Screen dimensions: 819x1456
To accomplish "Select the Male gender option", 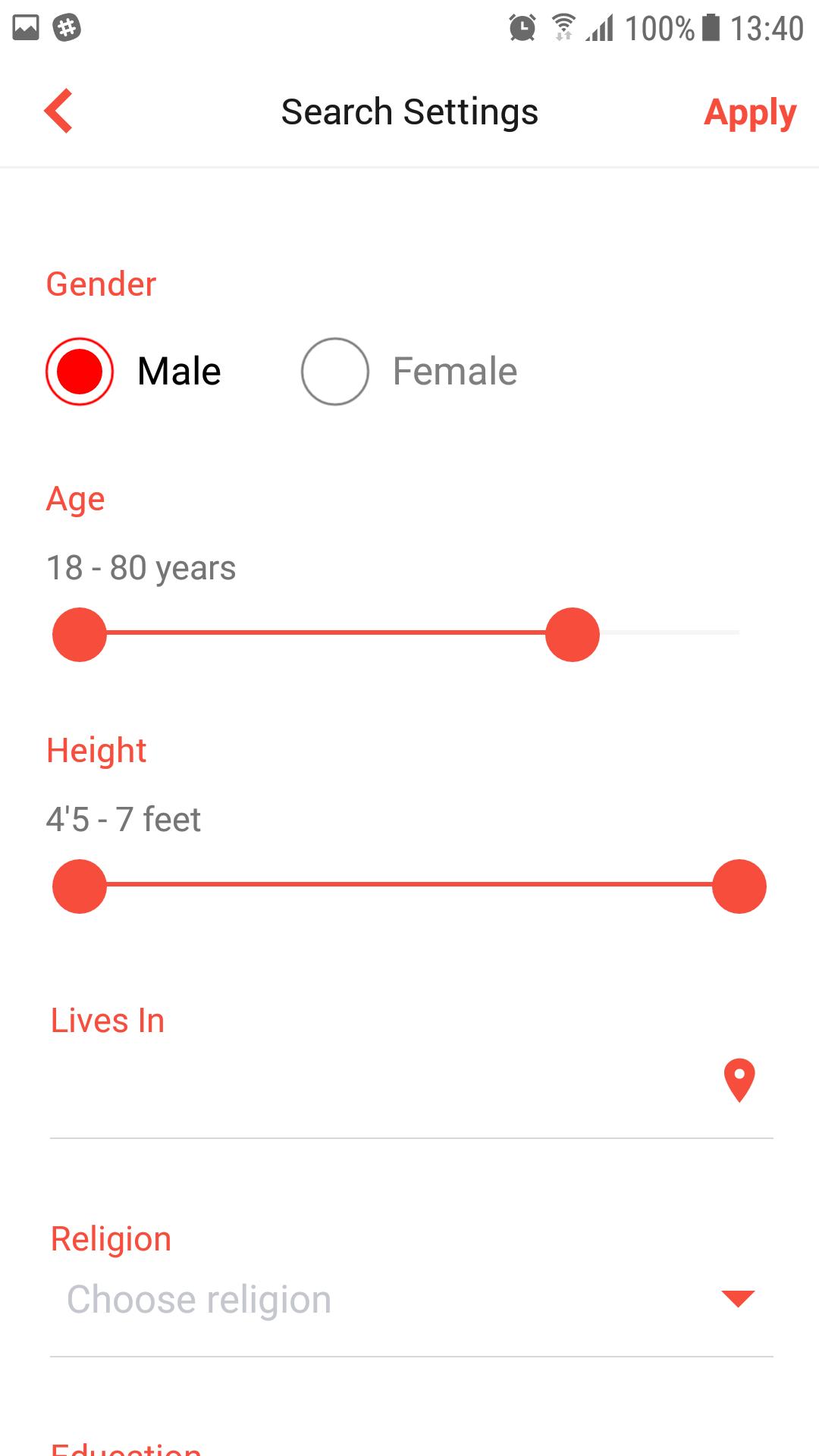I will [x=80, y=372].
